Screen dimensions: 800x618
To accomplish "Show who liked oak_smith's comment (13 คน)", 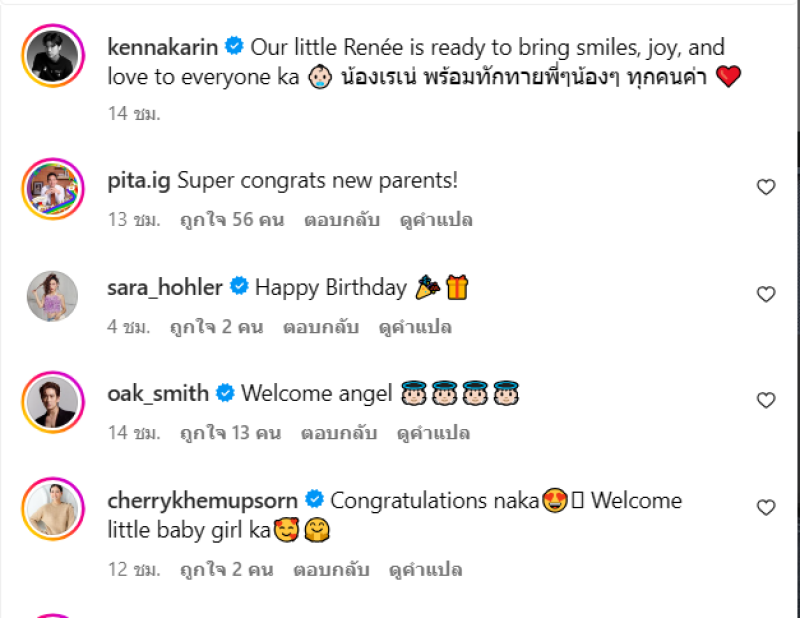I will [x=231, y=434].
